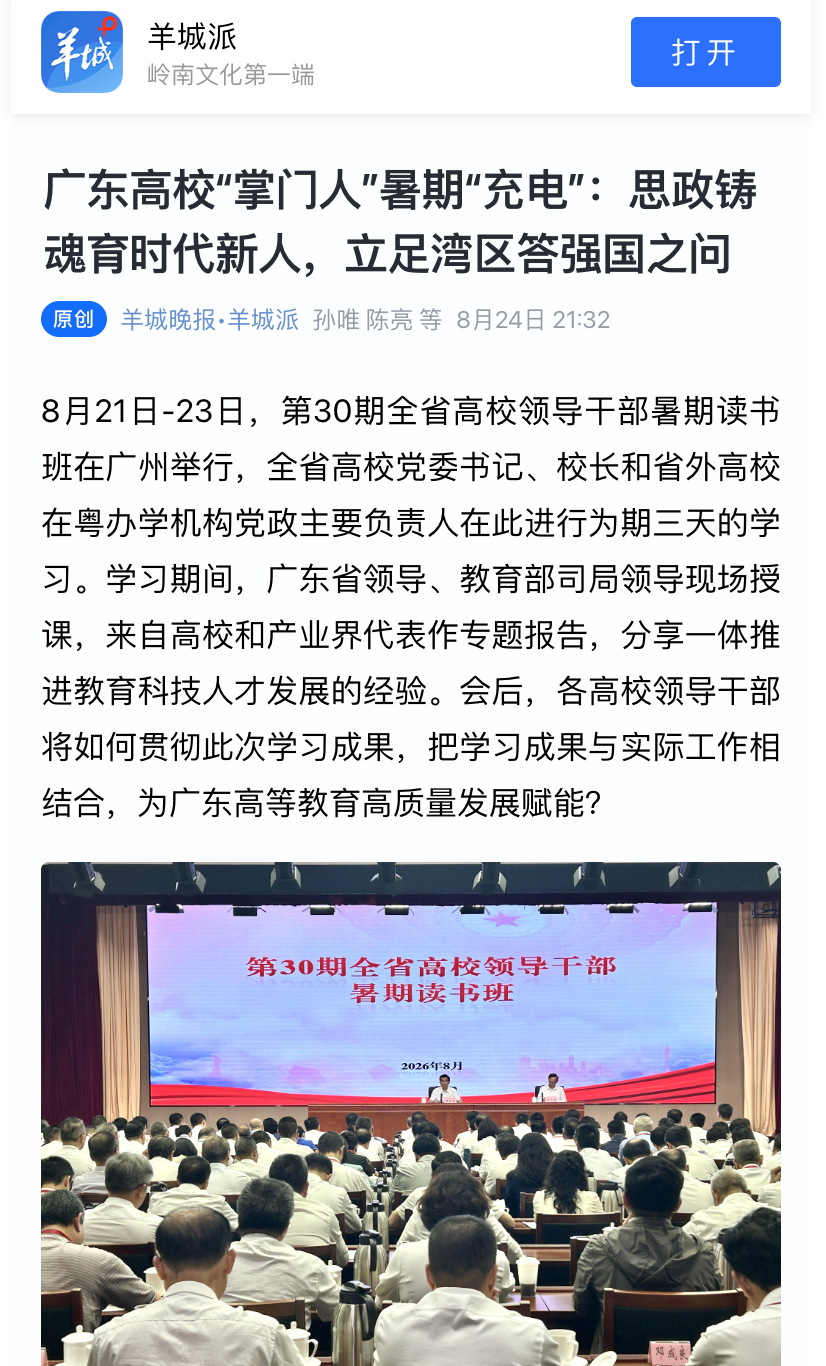Tap the 羊城派 app logo in the banner

(x=82, y=52)
